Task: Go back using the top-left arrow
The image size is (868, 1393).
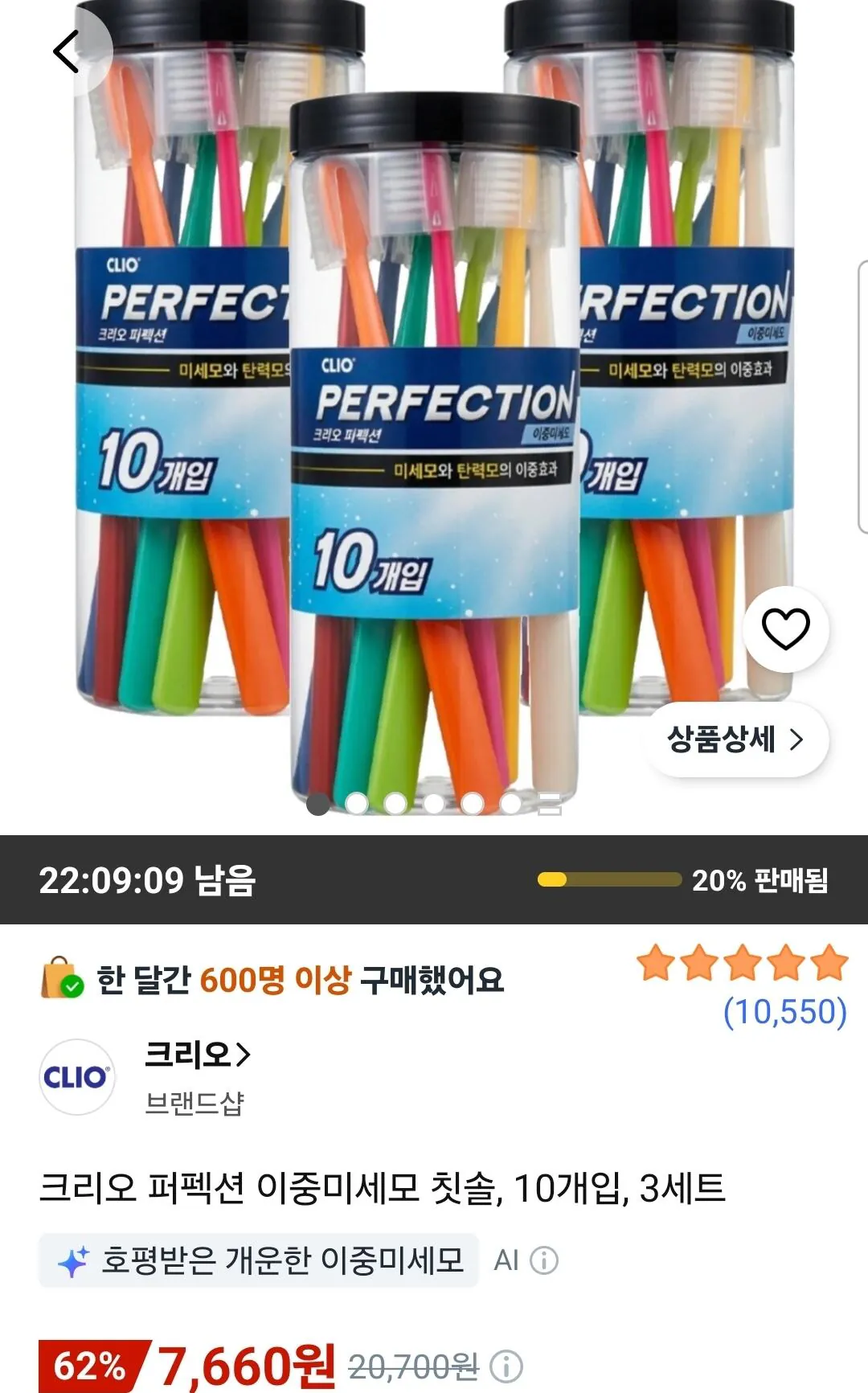Action: 66,52
